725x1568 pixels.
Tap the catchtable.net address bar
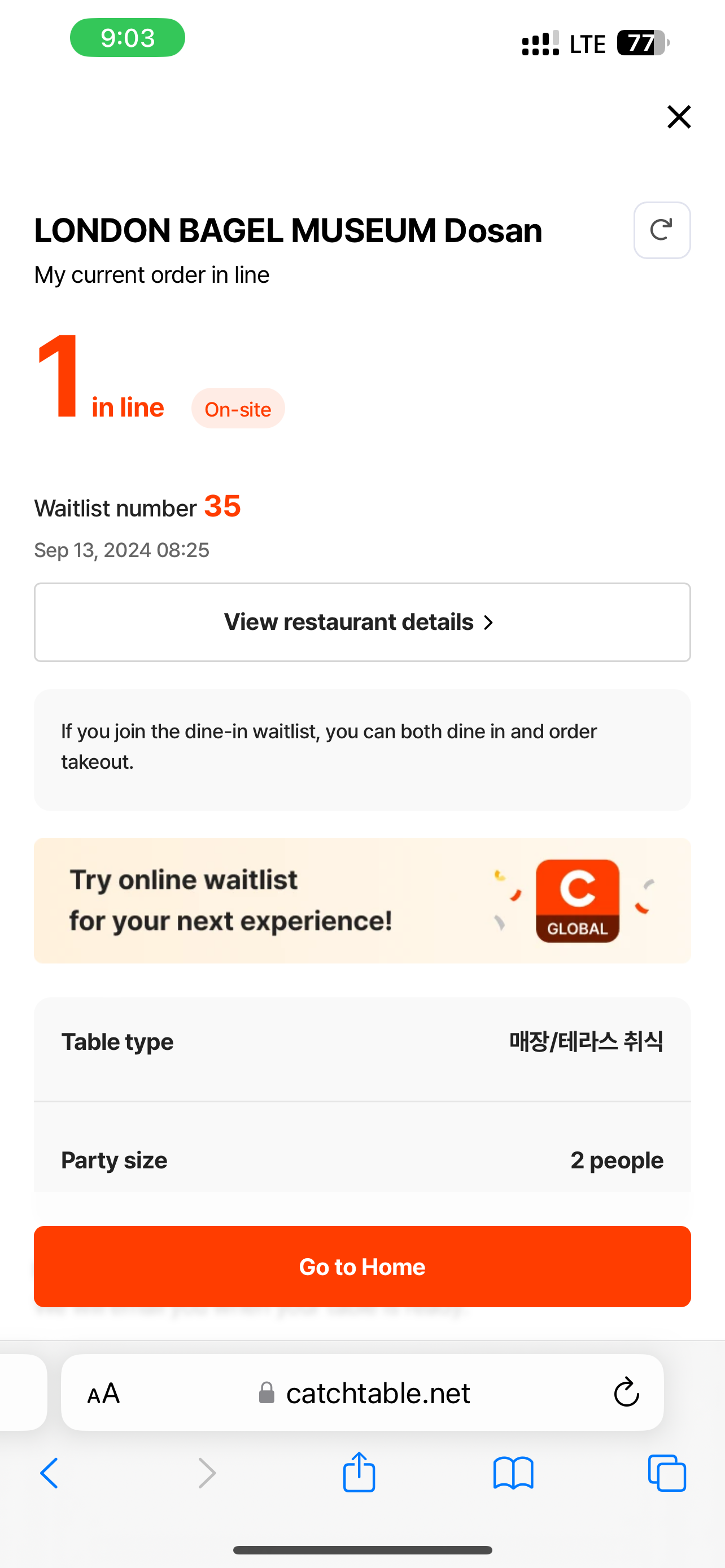377,1392
